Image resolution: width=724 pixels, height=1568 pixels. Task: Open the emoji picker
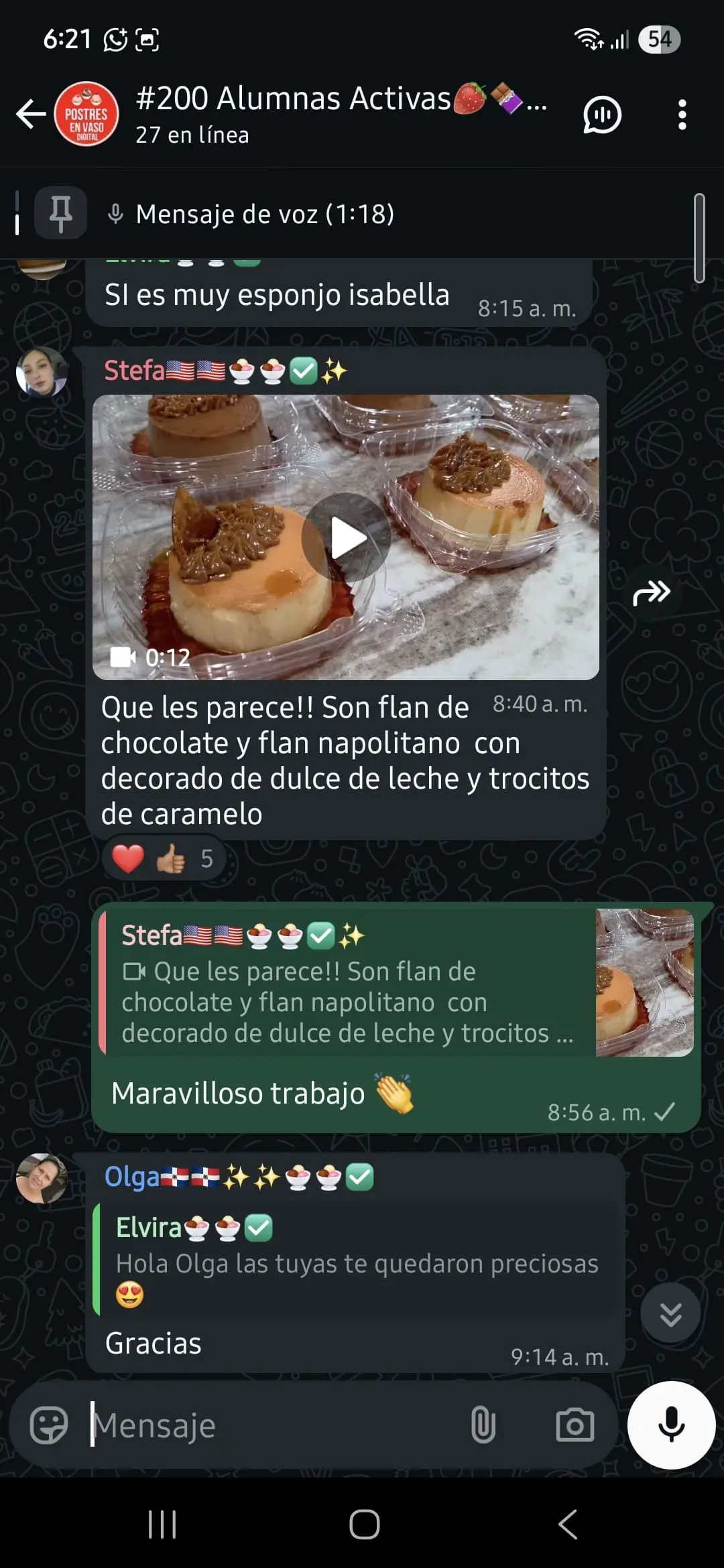[x=49, y=1425]
